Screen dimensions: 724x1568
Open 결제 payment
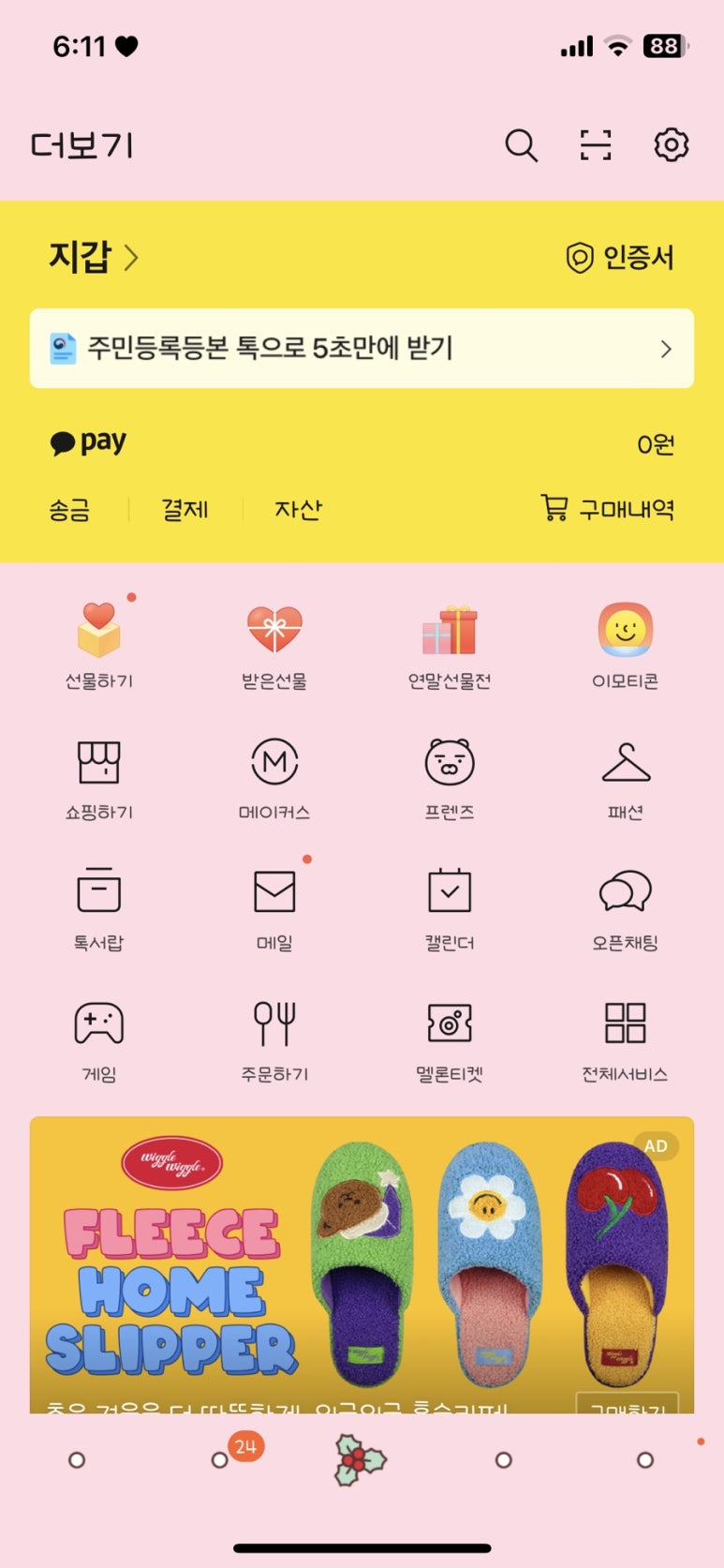pos(185,510)
